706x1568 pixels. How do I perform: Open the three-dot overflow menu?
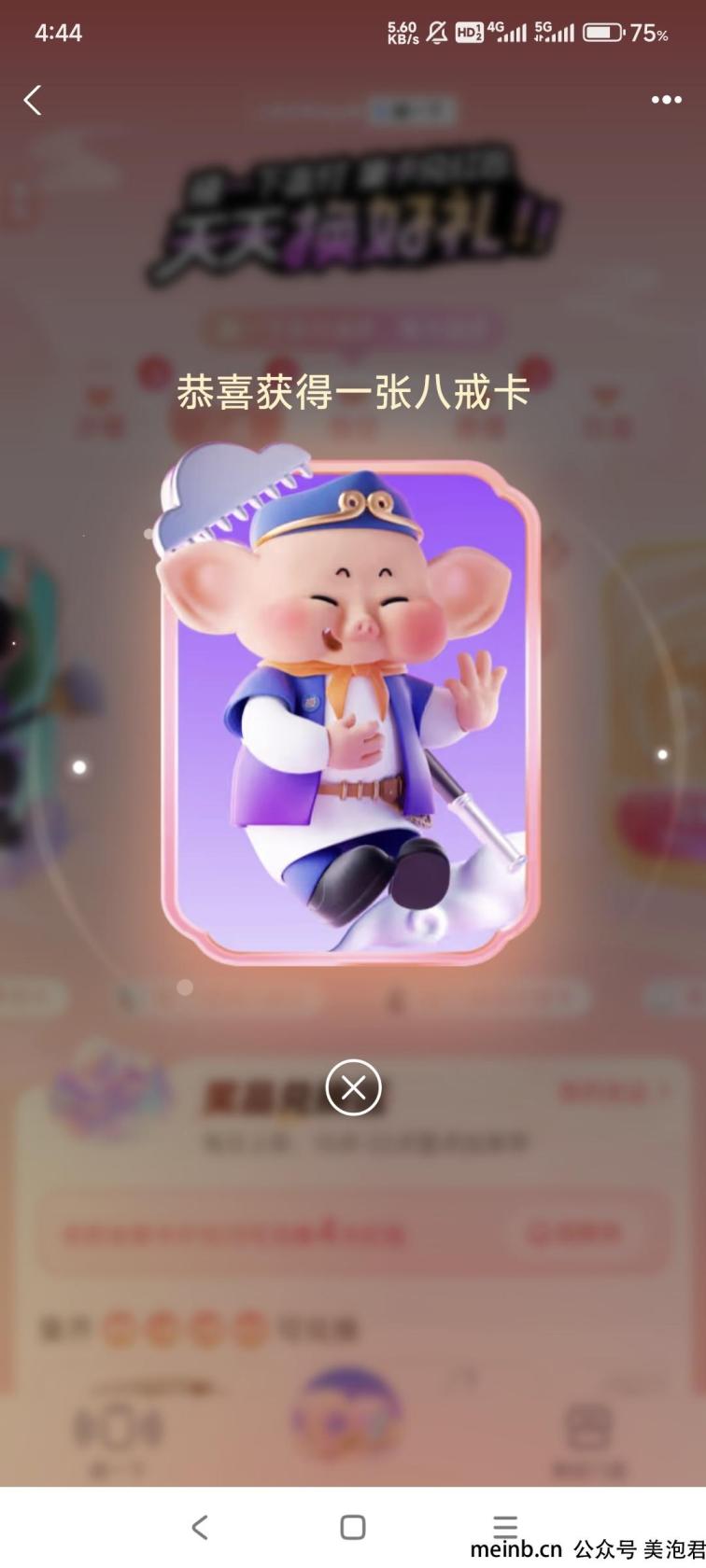coord(666,100)
